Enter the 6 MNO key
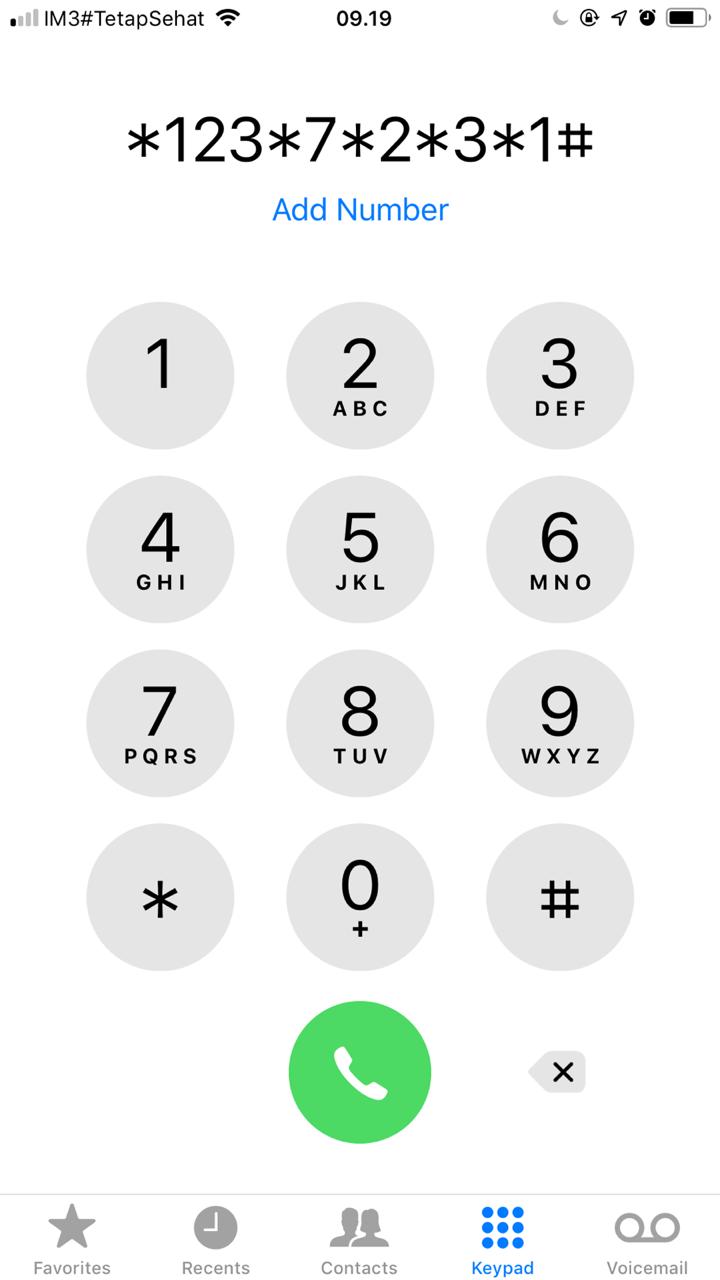This screenshot has width=720, height=1280. point(560,550)
